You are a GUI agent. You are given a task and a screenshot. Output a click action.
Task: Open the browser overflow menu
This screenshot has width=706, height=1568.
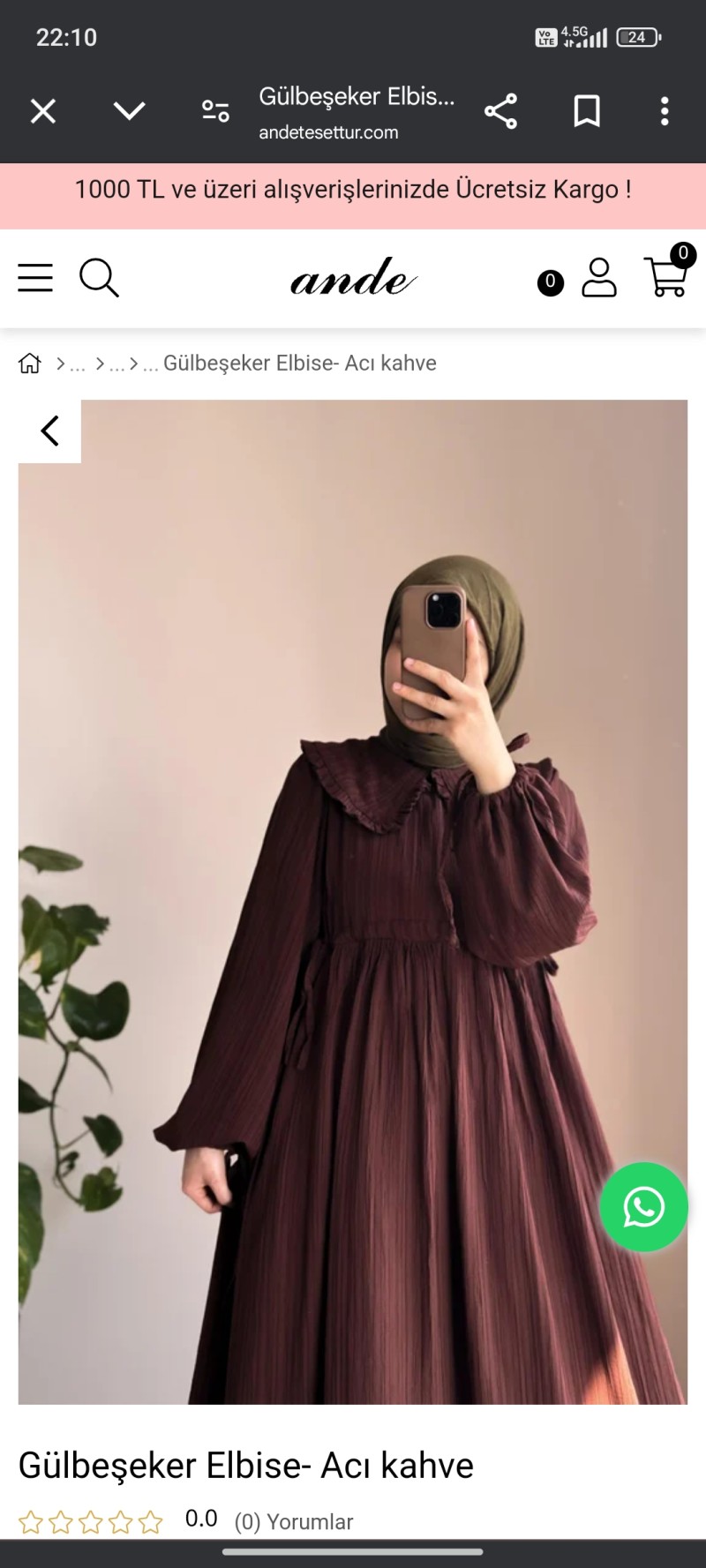pos(665,111)
